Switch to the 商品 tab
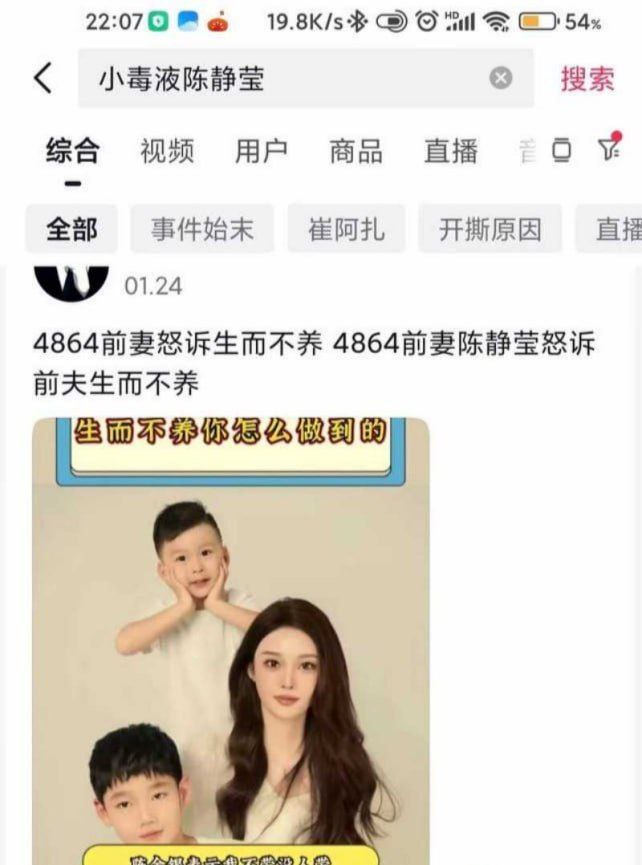 click(356, 152)
